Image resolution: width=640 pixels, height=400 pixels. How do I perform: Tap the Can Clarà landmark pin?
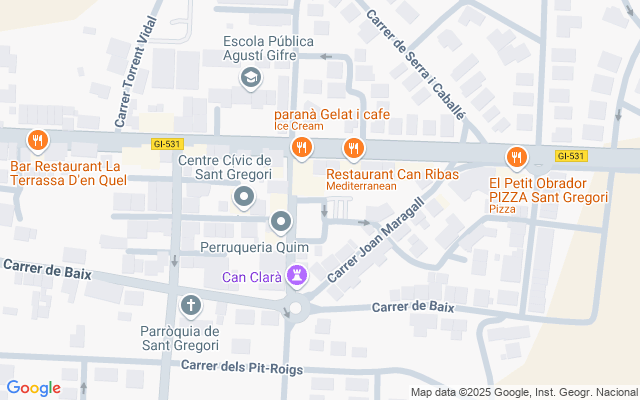[x=297, y=274]
